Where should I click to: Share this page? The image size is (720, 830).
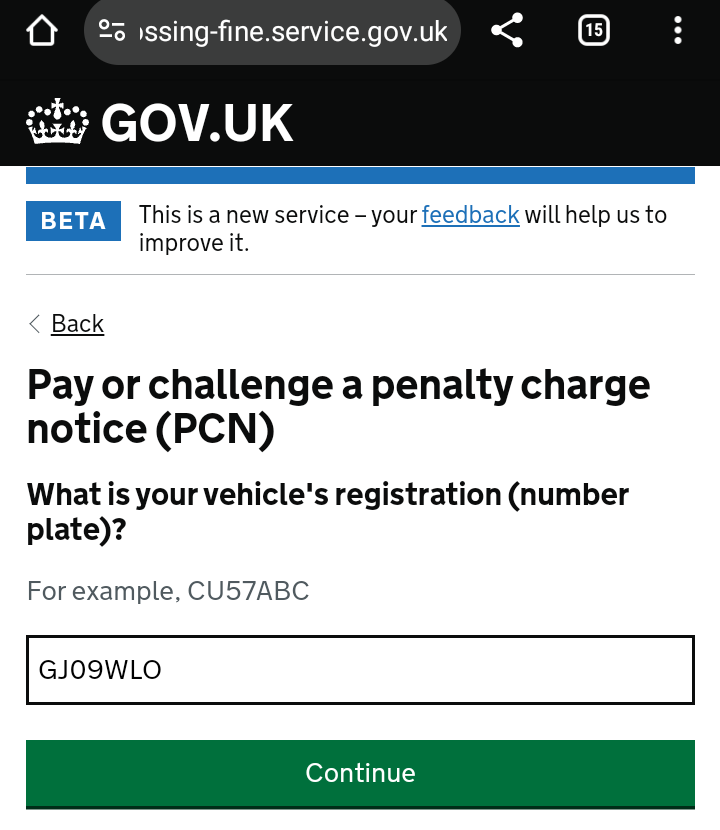(507, 31)
